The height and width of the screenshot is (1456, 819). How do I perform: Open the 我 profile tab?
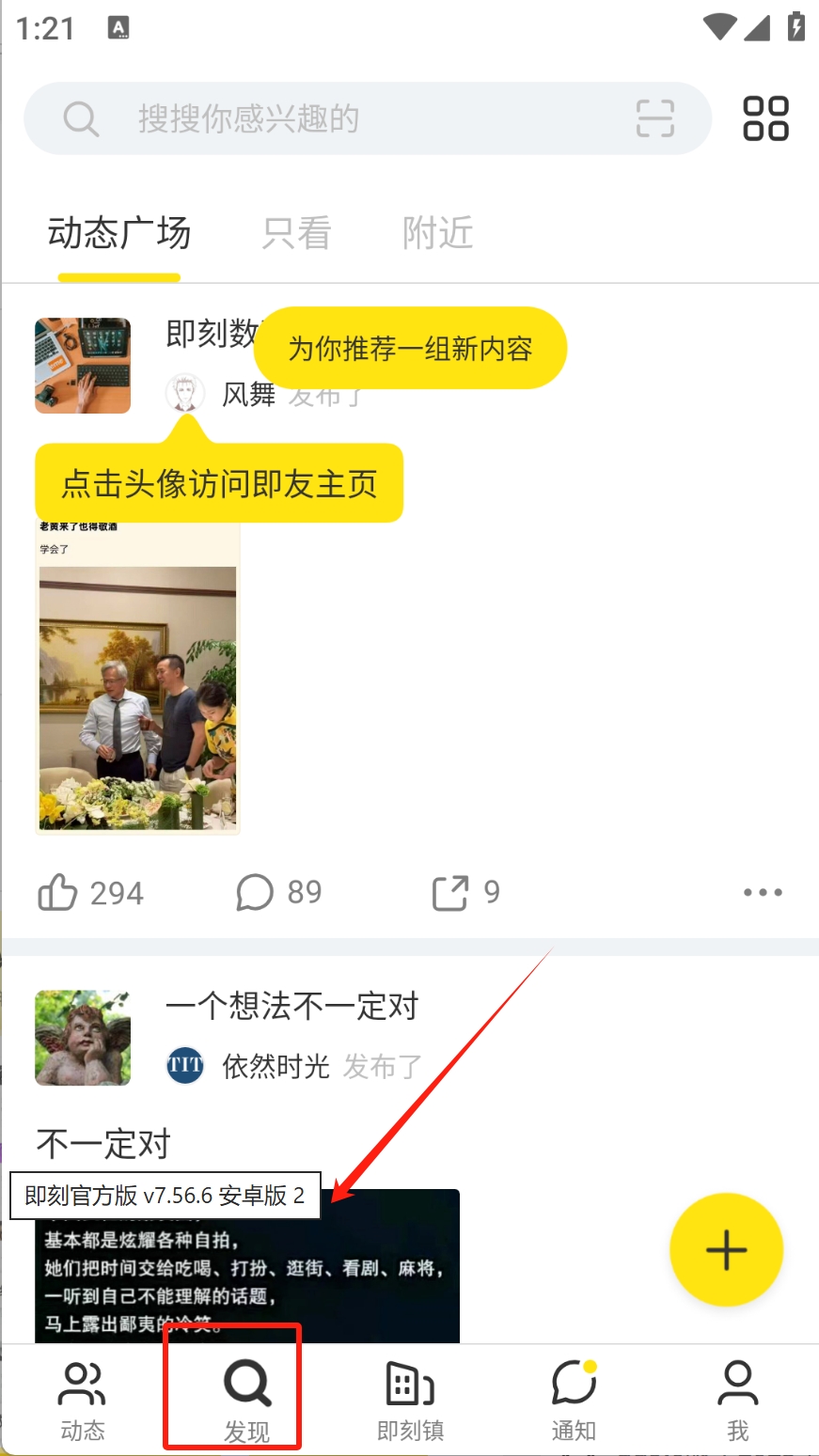pos(738,1401)
